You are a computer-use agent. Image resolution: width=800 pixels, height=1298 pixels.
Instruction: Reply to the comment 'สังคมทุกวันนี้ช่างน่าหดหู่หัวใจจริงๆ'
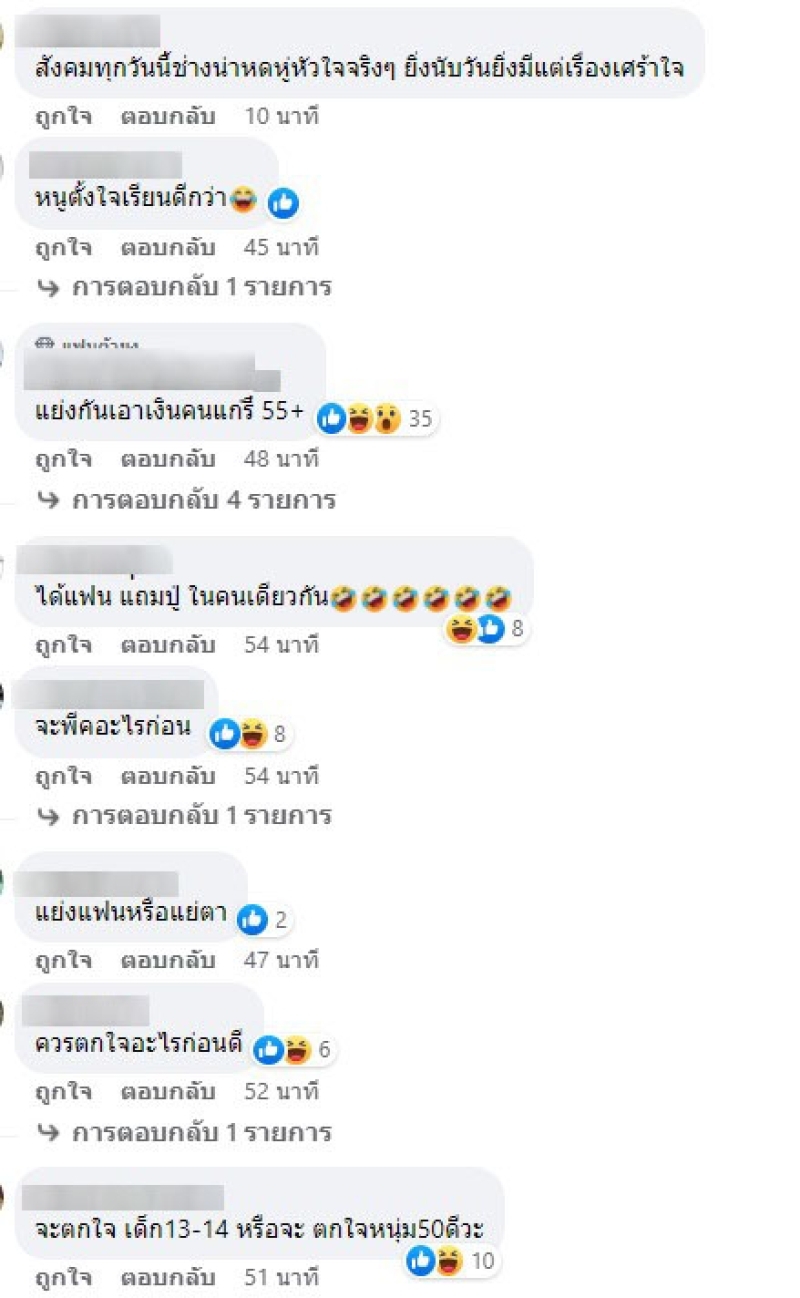tap(168, 116)
